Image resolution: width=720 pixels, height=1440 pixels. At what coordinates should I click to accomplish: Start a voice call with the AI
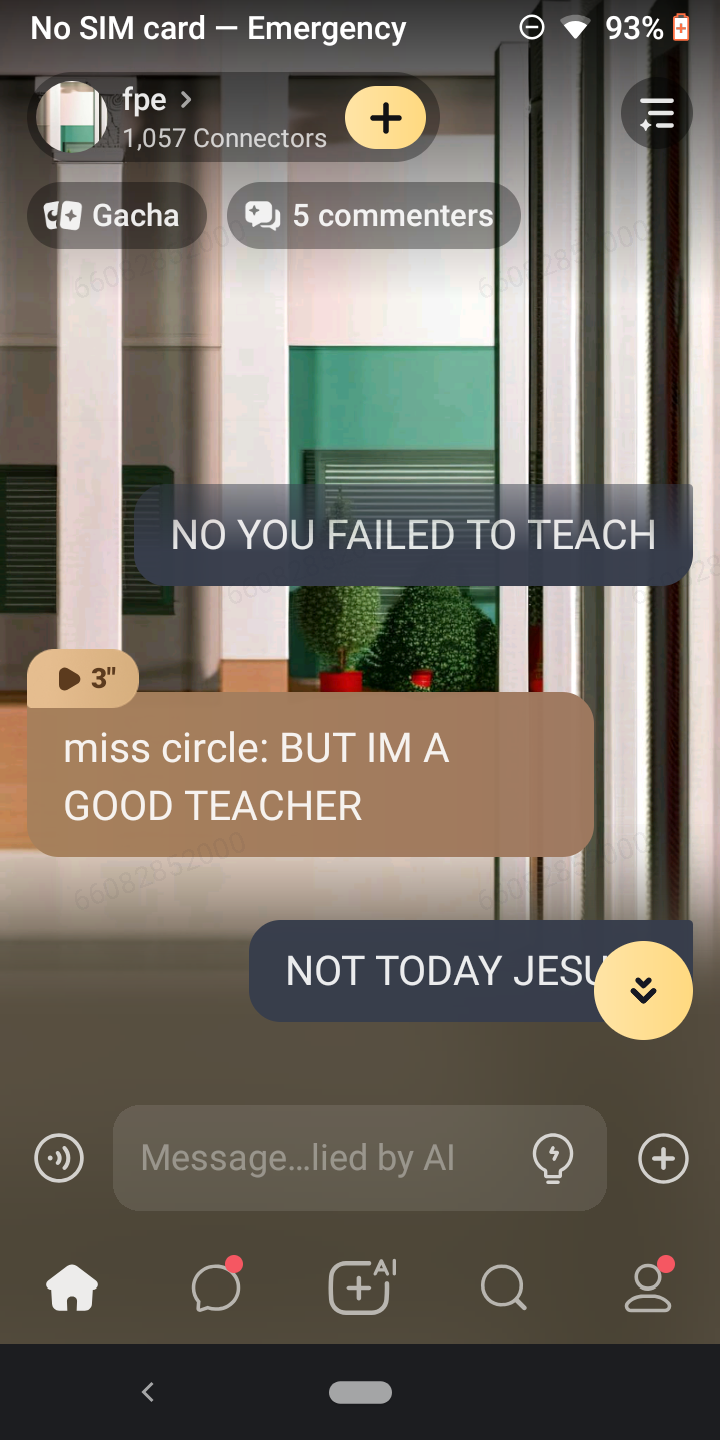59,1158
